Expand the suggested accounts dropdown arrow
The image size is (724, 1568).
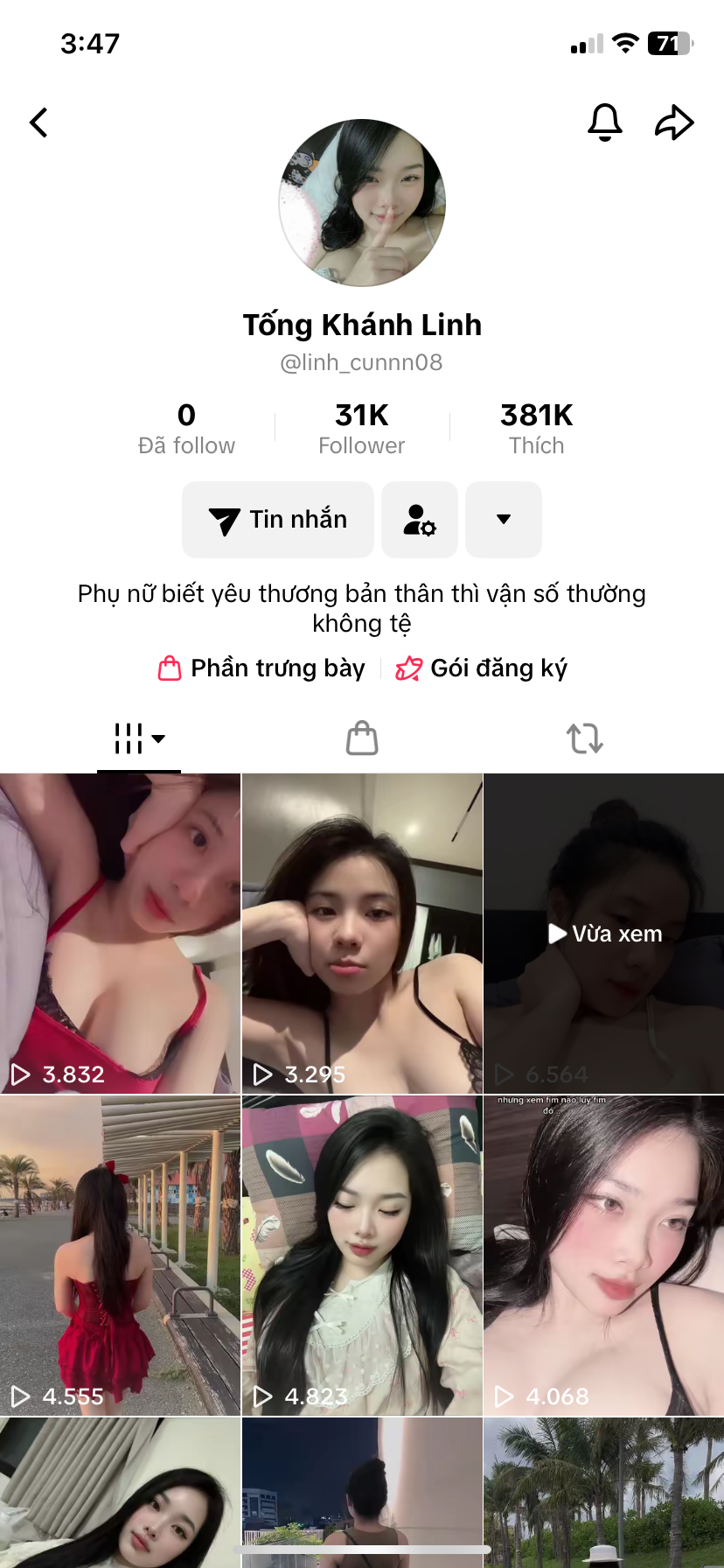pos(504,520)
